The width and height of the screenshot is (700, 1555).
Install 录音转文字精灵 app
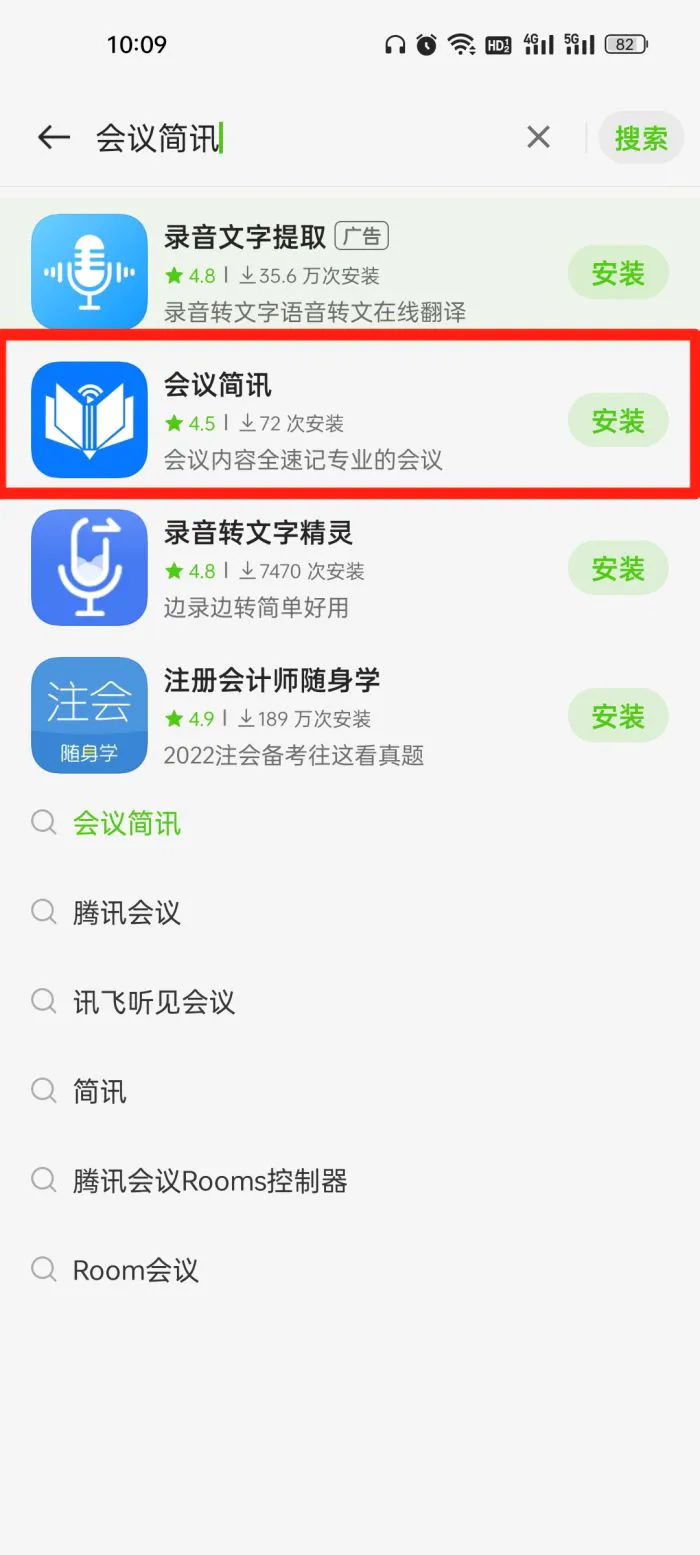(x=617, y=568)
